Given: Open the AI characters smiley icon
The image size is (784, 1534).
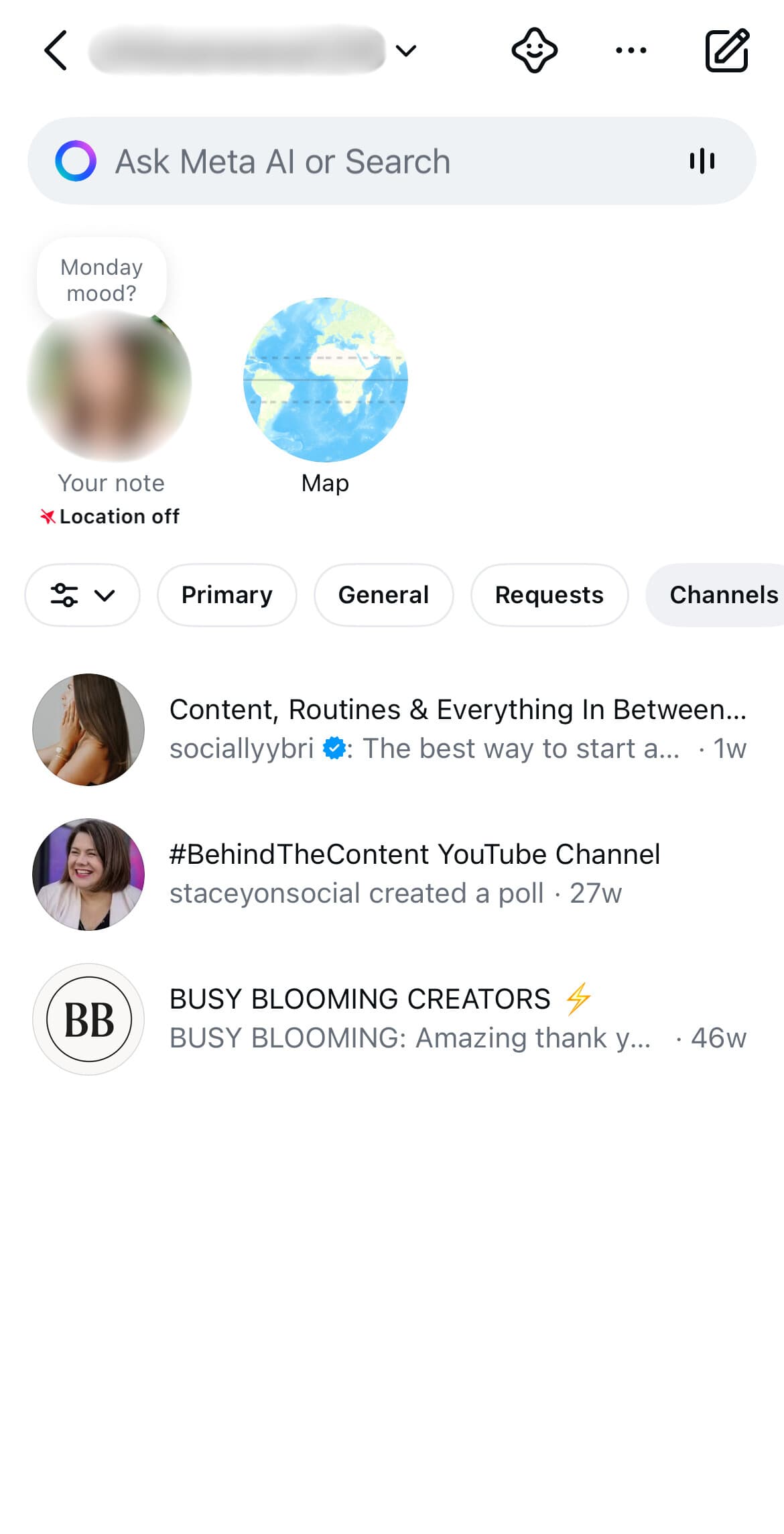Looking at the screenshot, I should [x=534, y=50].
